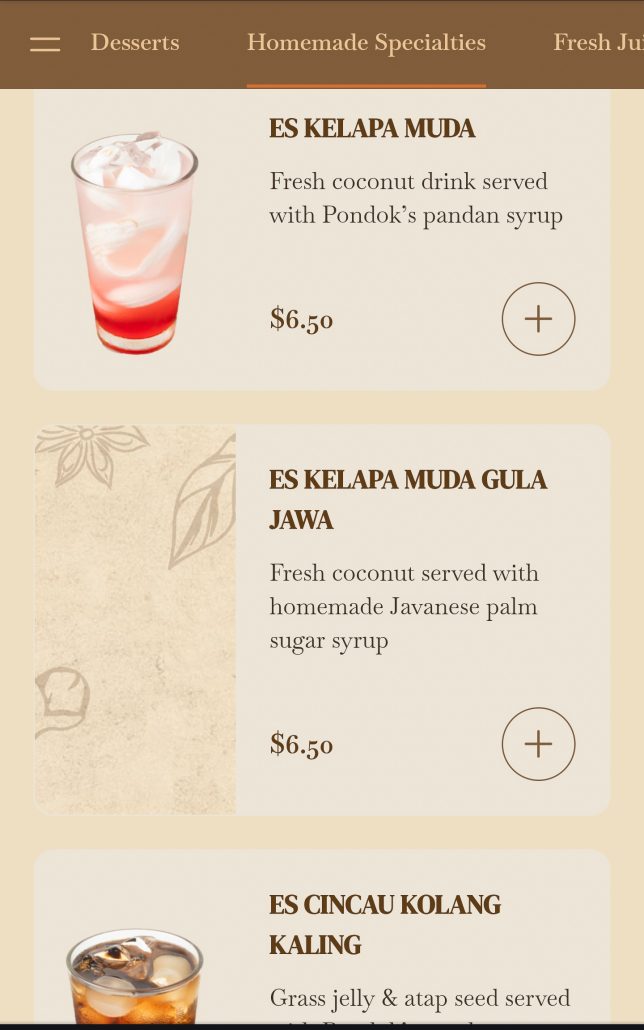The image size is (644, 1030).
Task: Open the Es Kelapa Muda item card
Action: tap(372, 129)
